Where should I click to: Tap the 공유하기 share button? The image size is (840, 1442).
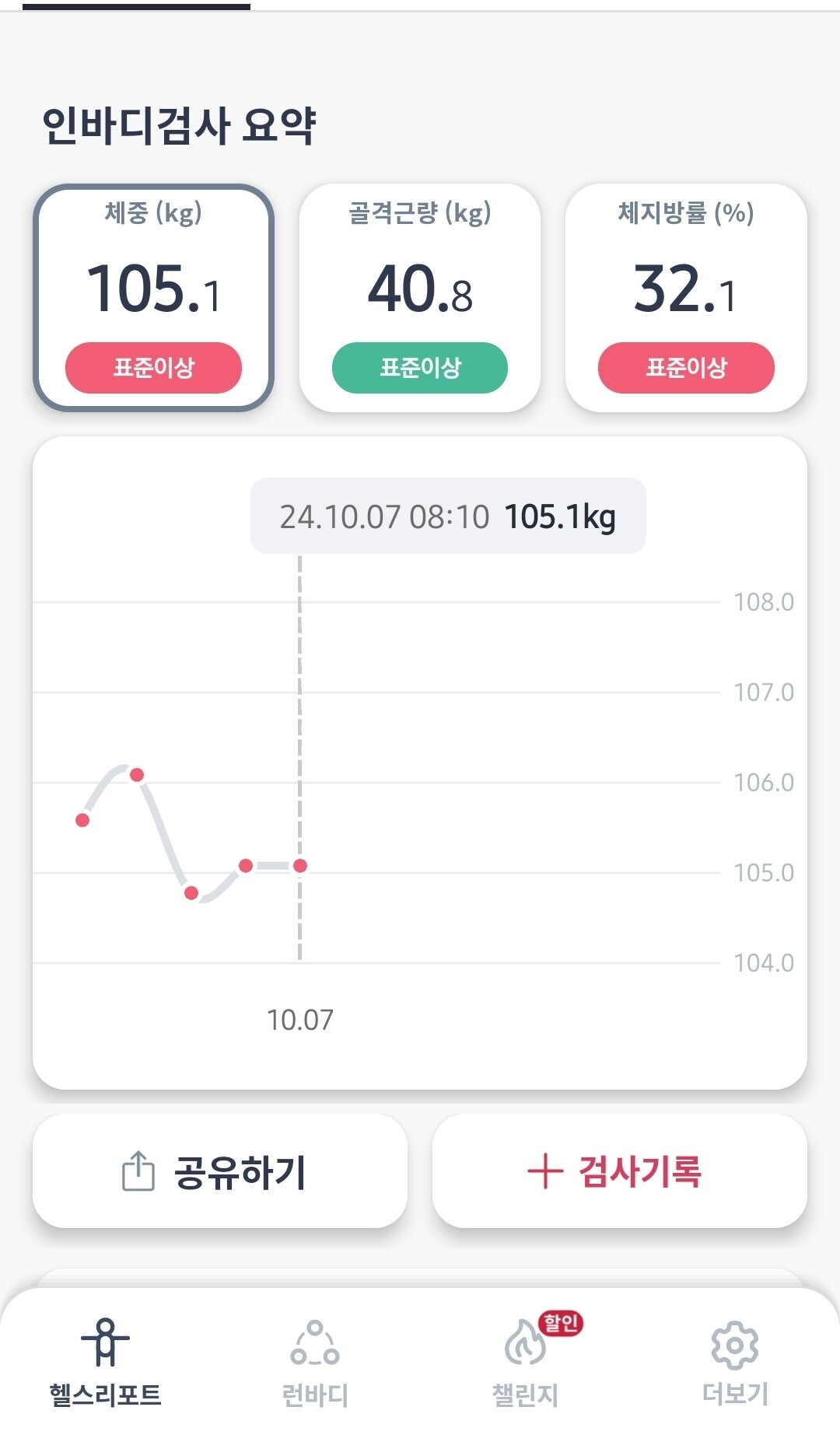[x=220, y=1171]
